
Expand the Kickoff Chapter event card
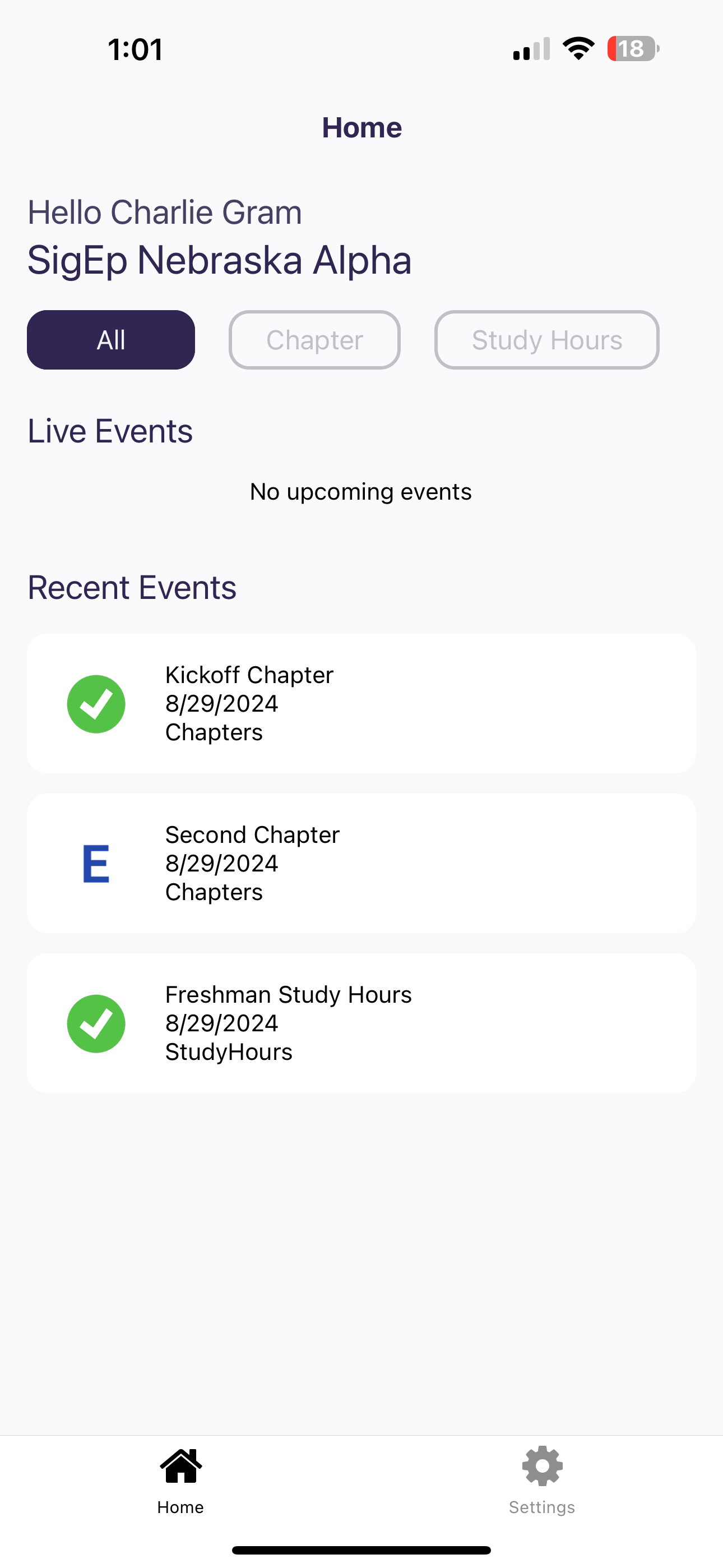point(361,704)
